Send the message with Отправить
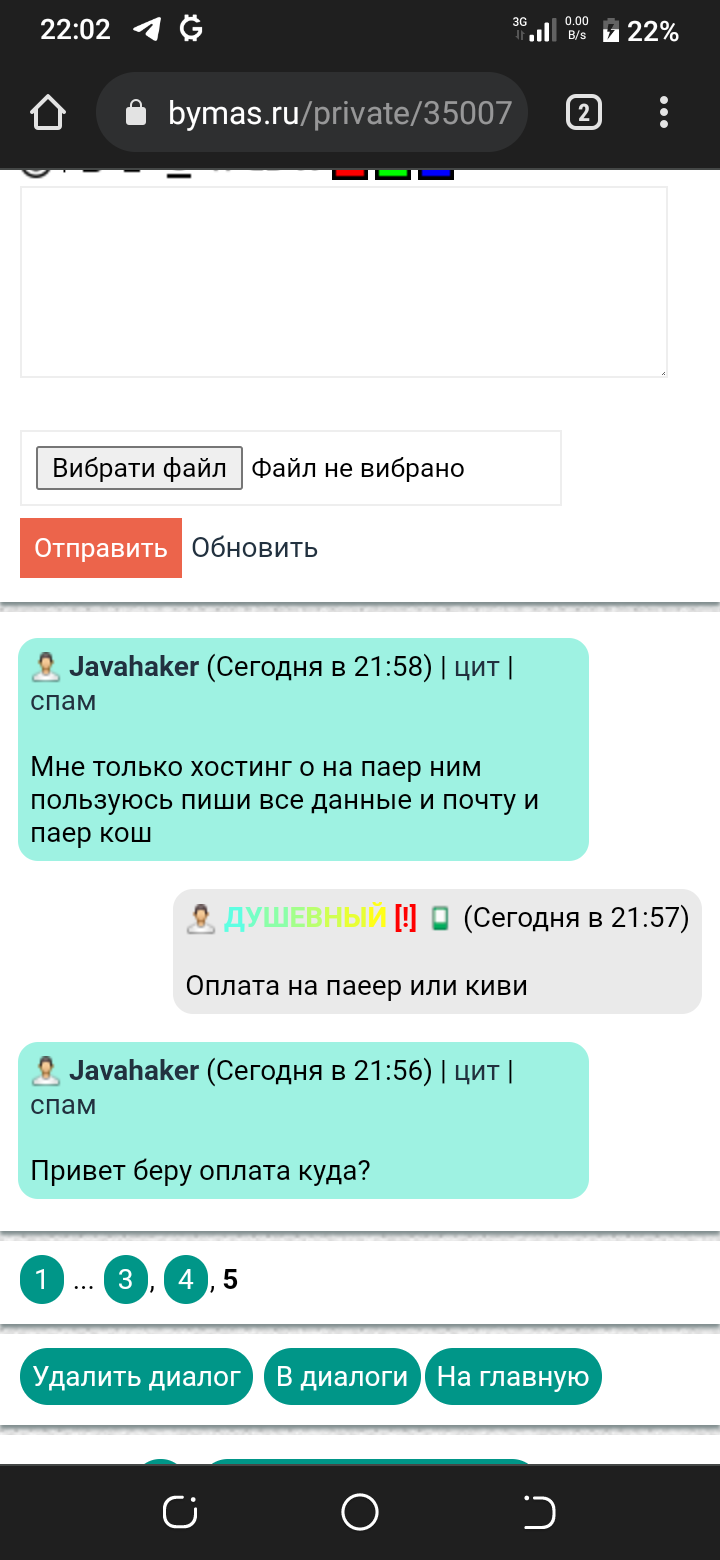This screenshot has height=1560, width=720. [x=100, y=548]
